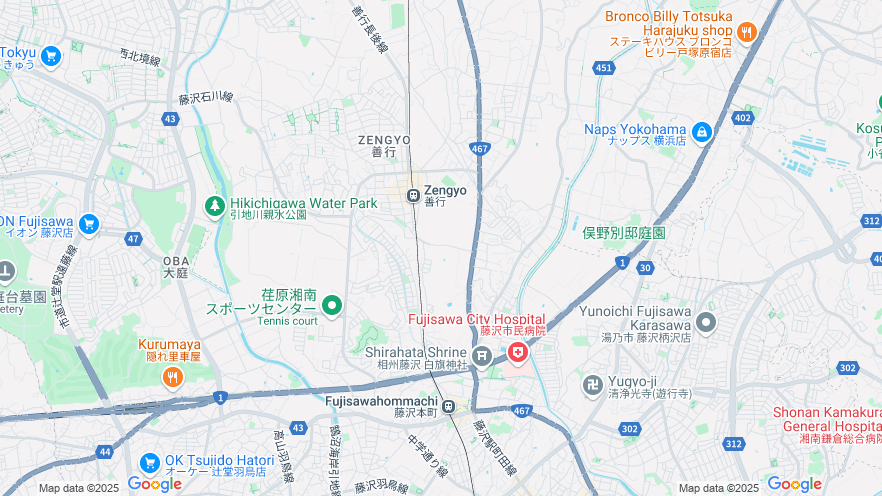
Task: Open the Shonan Kamakura General Hospital label
Action: pyautogui.click(x=828, y=425)
